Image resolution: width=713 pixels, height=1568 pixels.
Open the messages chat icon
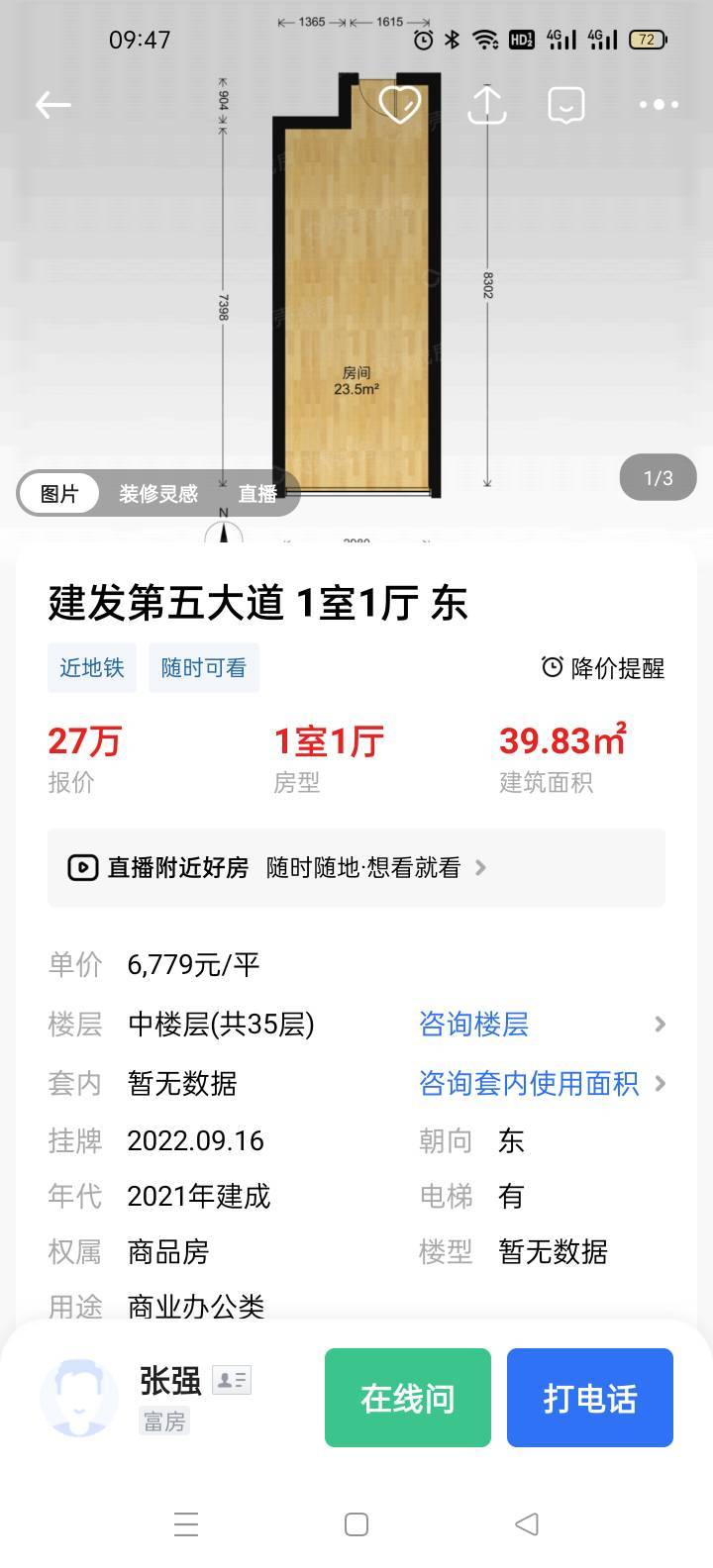[x=566, y=105]
